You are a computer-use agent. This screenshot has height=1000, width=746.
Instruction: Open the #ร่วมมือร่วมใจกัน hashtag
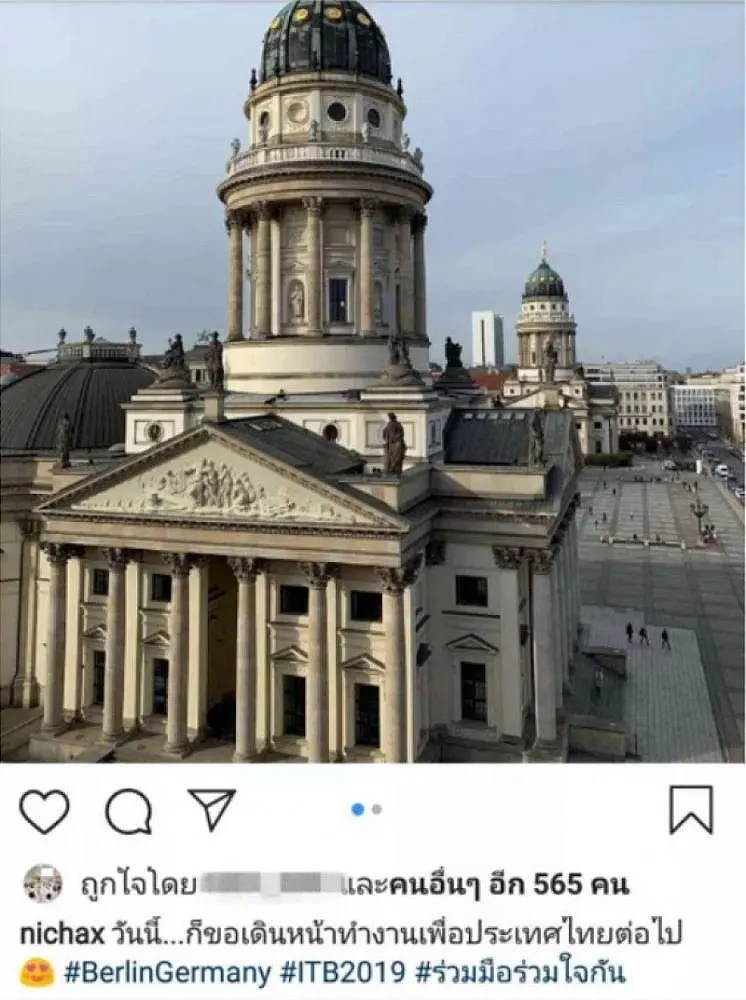click(520, 971)
